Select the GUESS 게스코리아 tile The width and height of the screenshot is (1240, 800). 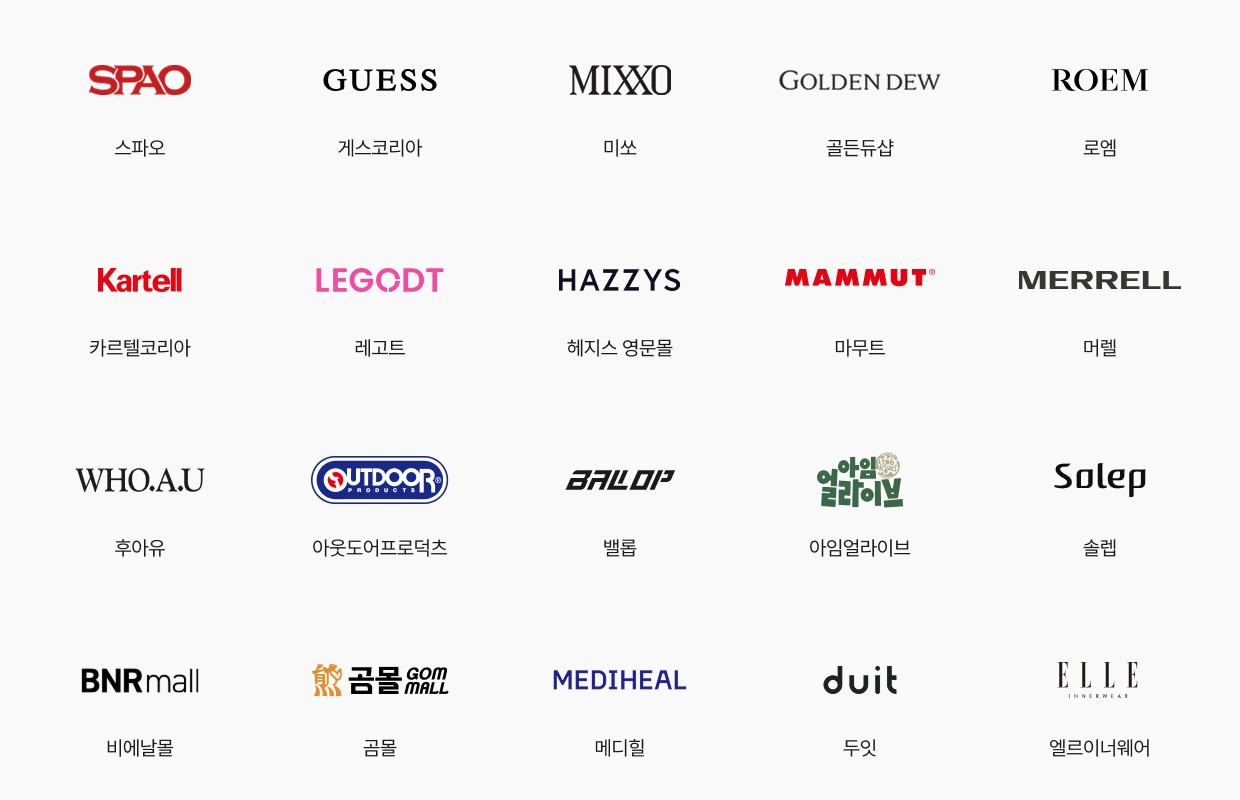[380, 81]
